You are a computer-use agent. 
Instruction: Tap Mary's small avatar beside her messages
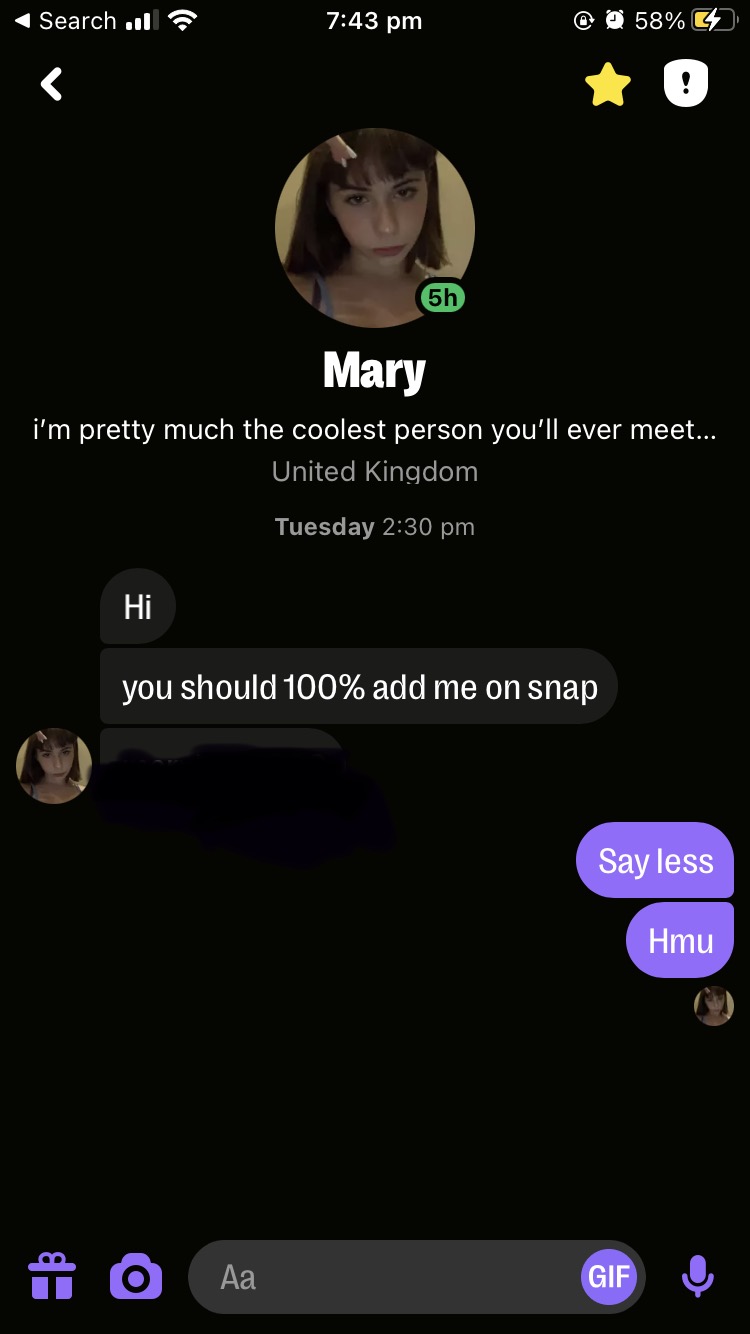[54, 766]
